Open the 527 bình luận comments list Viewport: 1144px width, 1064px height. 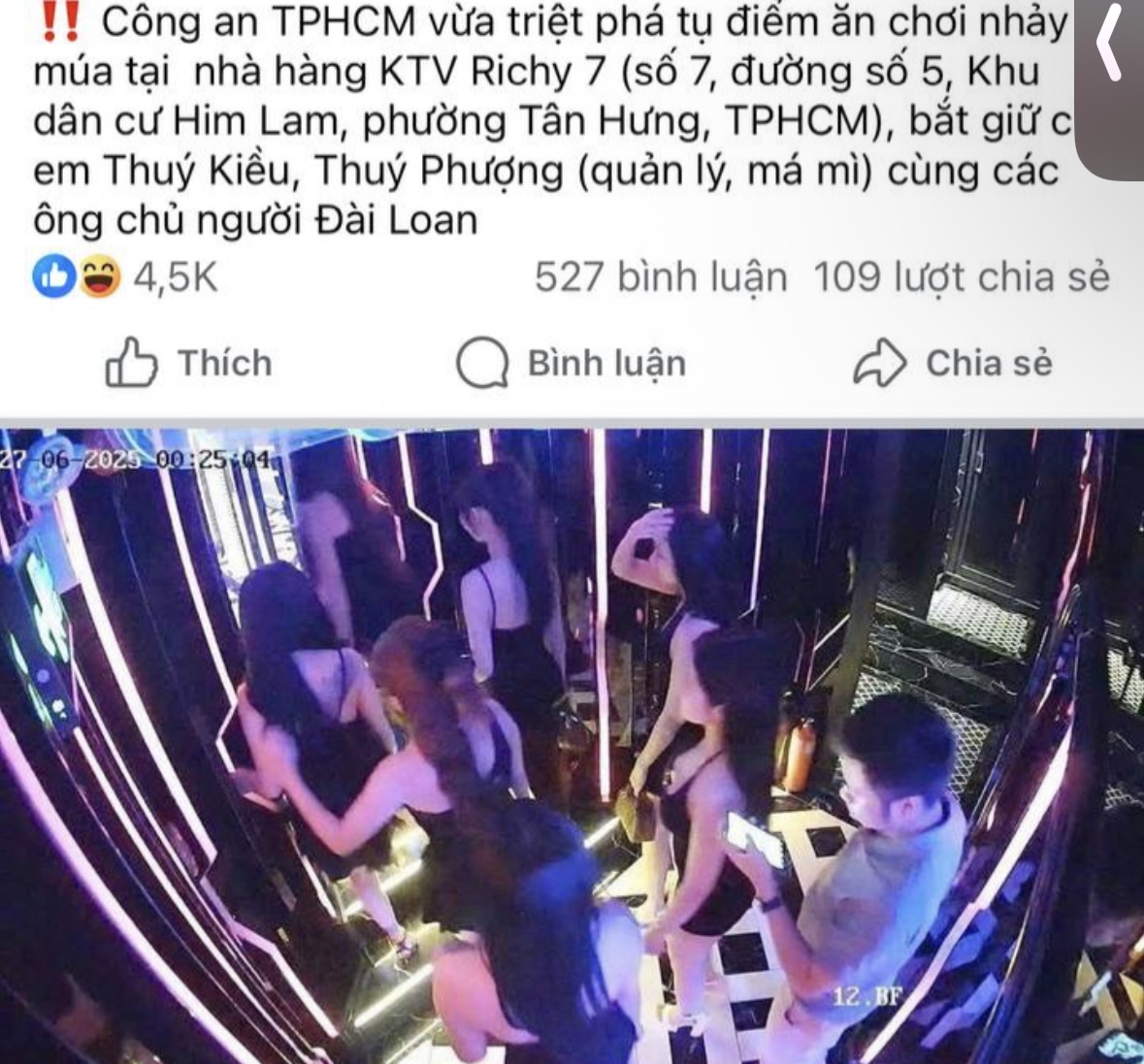[x=661, y=278]
